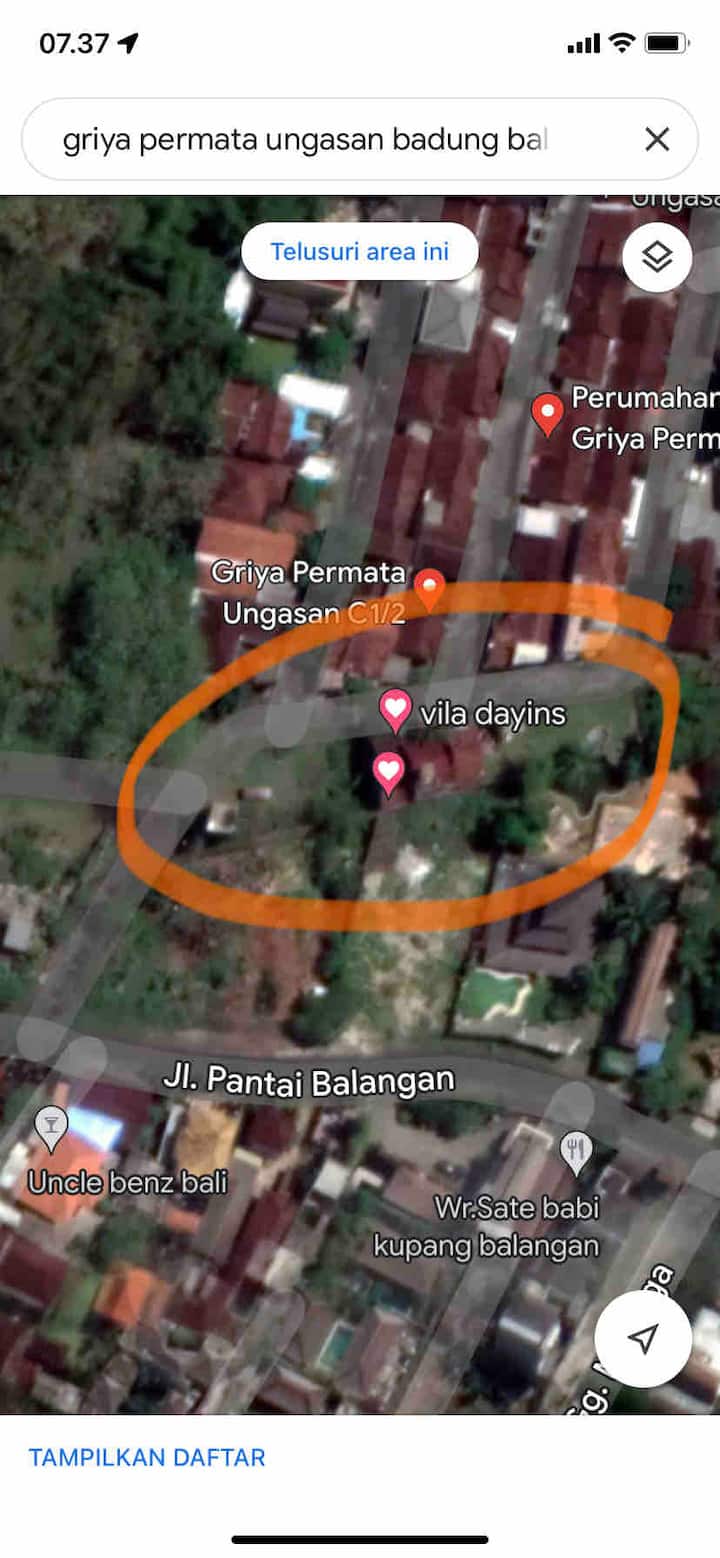
Task: Tap the search field with griya permata query
Action: (x=305, y=139)
